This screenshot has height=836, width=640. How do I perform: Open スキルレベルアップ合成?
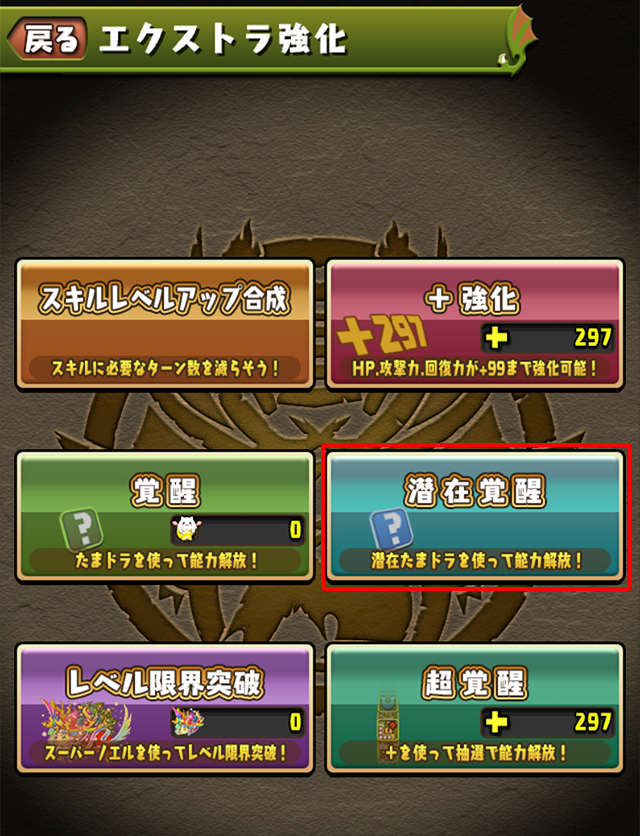click(x=164, y=323)
